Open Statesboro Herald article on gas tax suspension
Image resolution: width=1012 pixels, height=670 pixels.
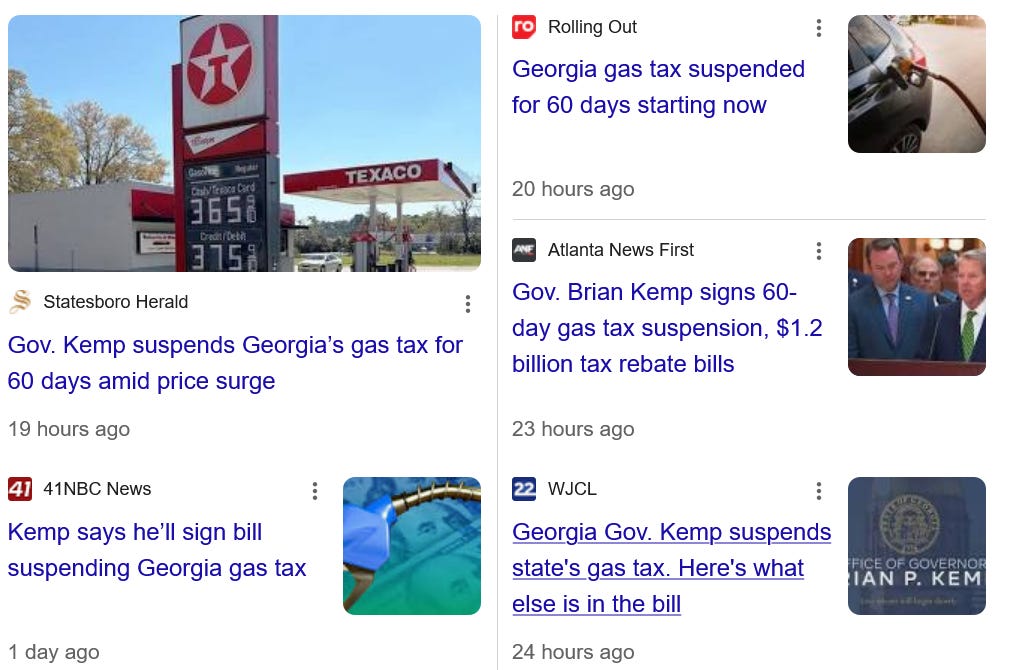tap(235, 363)
